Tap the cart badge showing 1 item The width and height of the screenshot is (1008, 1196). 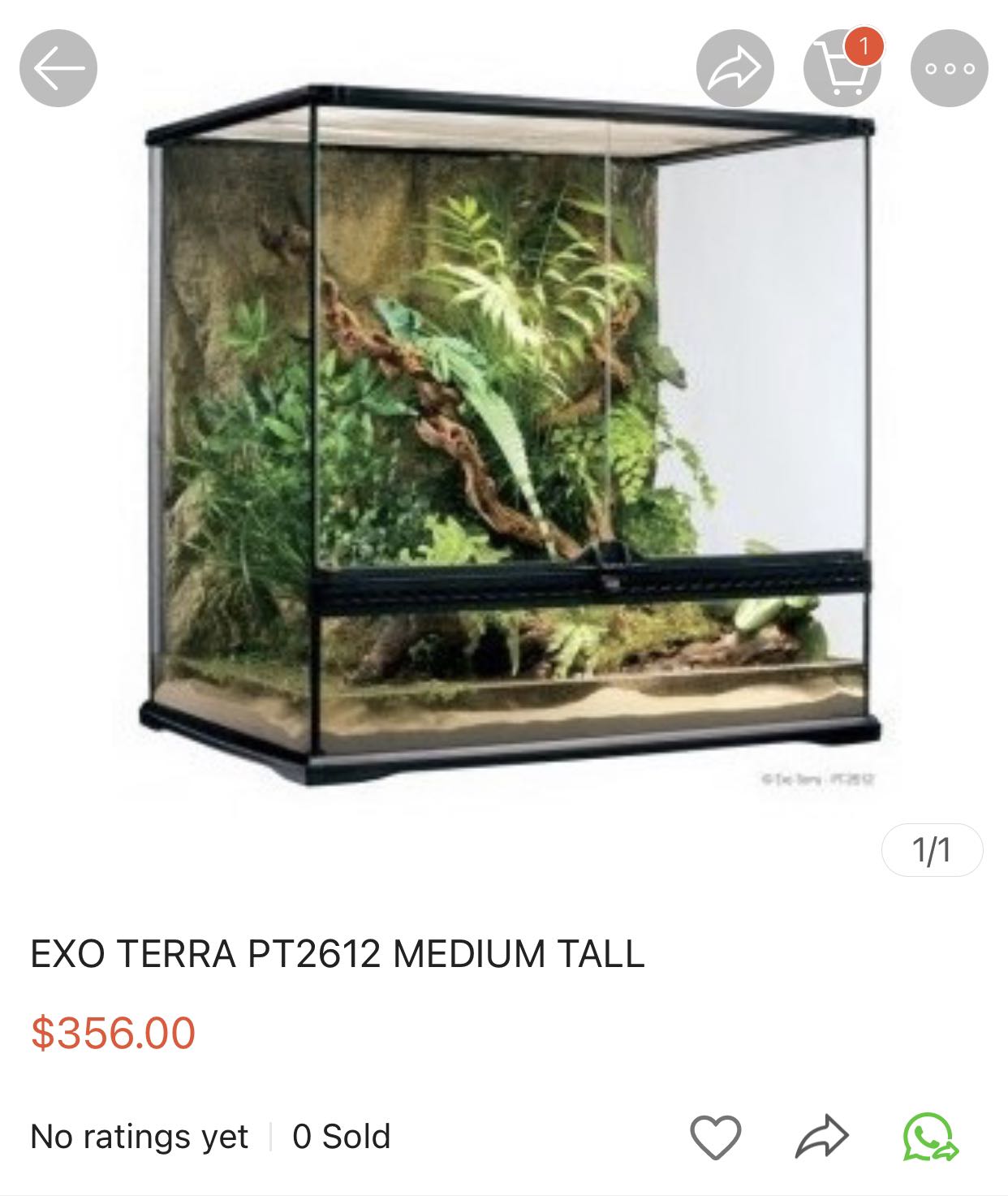(x=866, y=47)
